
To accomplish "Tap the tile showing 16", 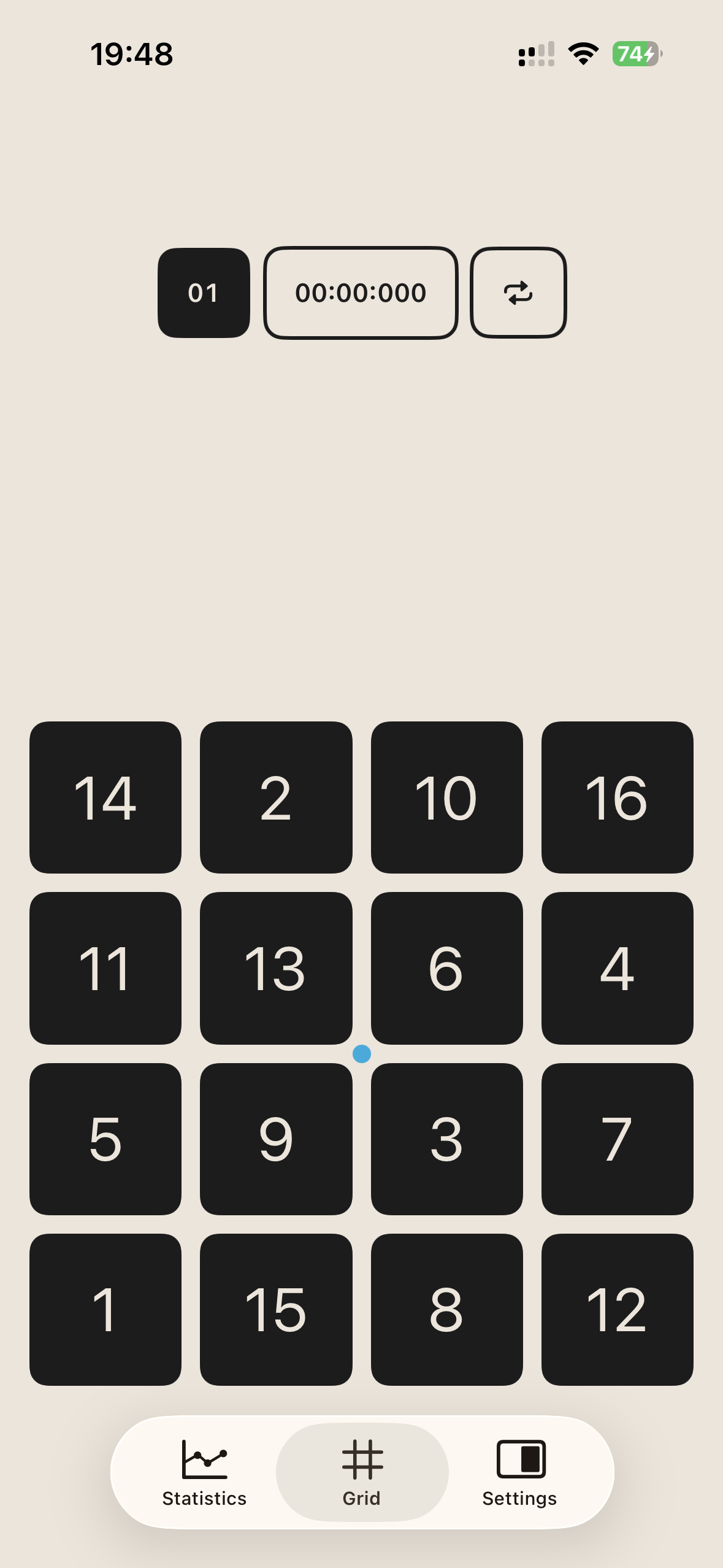I will coord(618,796).
